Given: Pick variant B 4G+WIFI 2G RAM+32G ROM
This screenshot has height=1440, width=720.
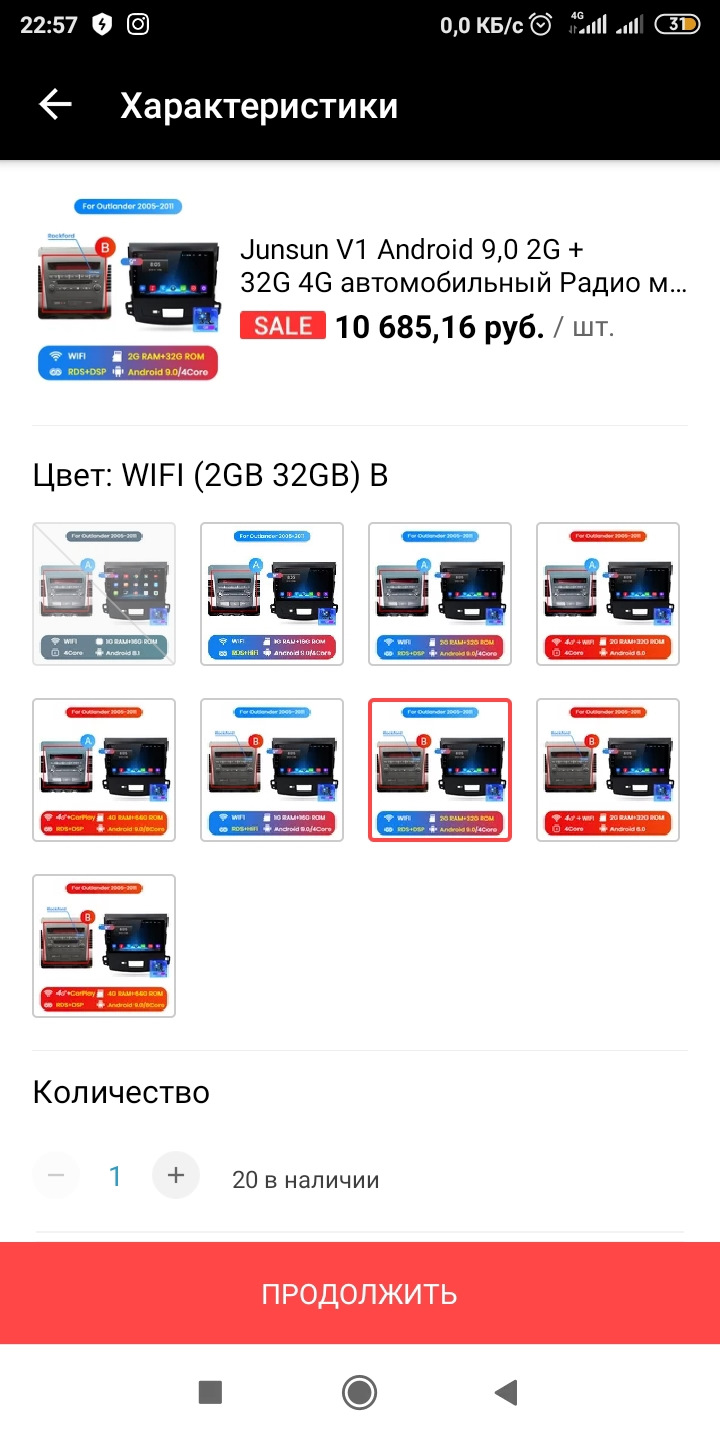Looking at the screenshot, I should tap(608, 770).
